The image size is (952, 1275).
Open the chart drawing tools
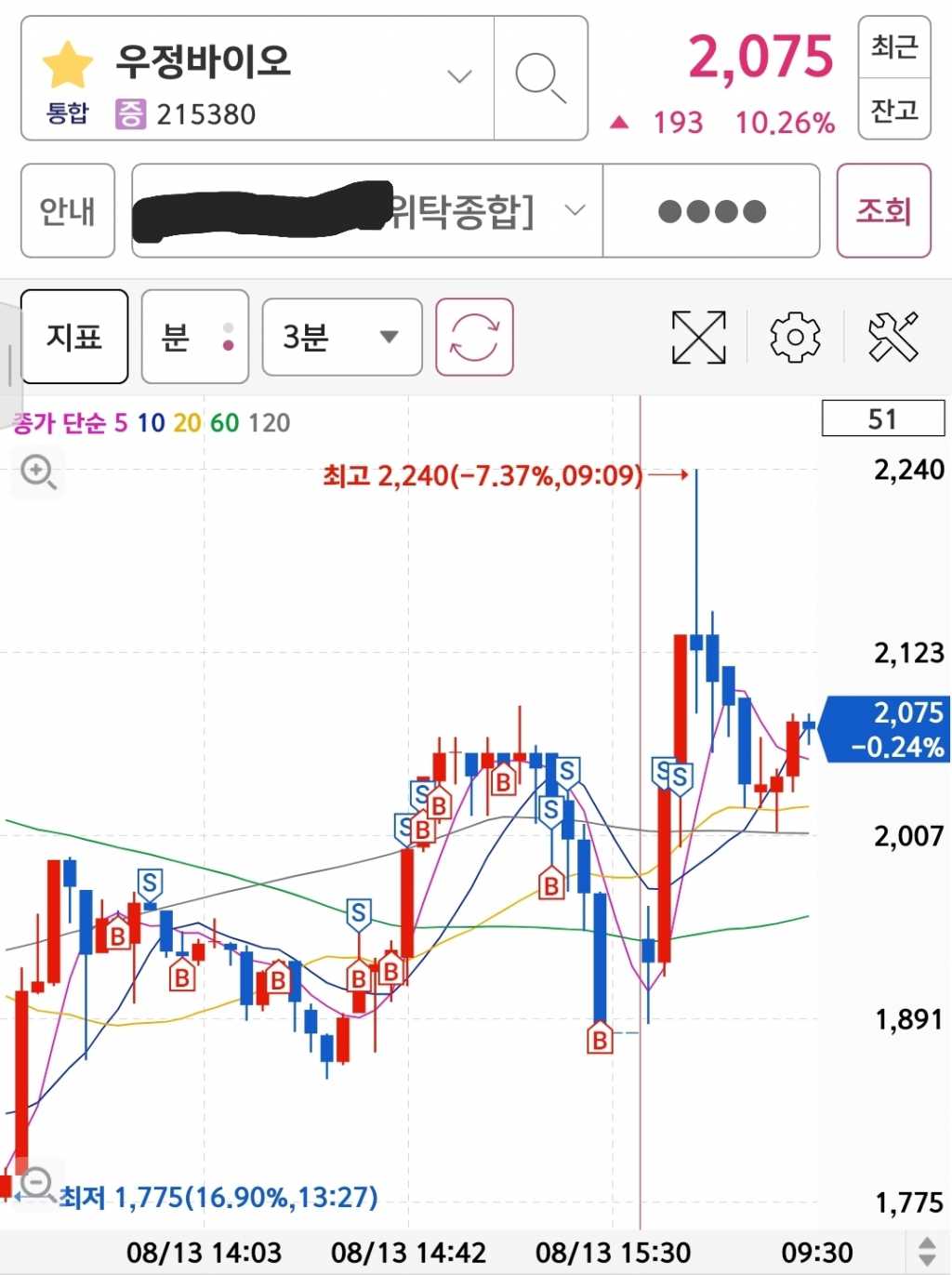[892, 337]
